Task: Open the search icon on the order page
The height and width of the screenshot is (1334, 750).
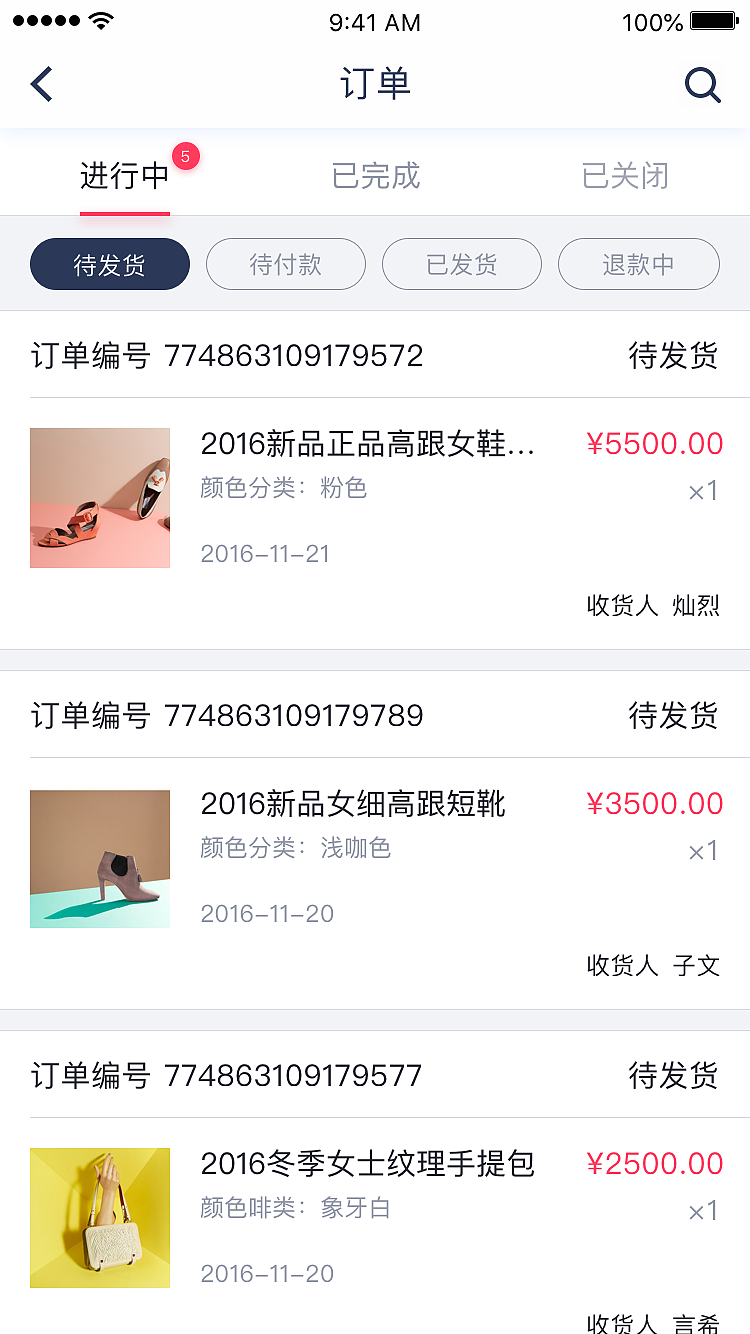Action: (703, 84)
